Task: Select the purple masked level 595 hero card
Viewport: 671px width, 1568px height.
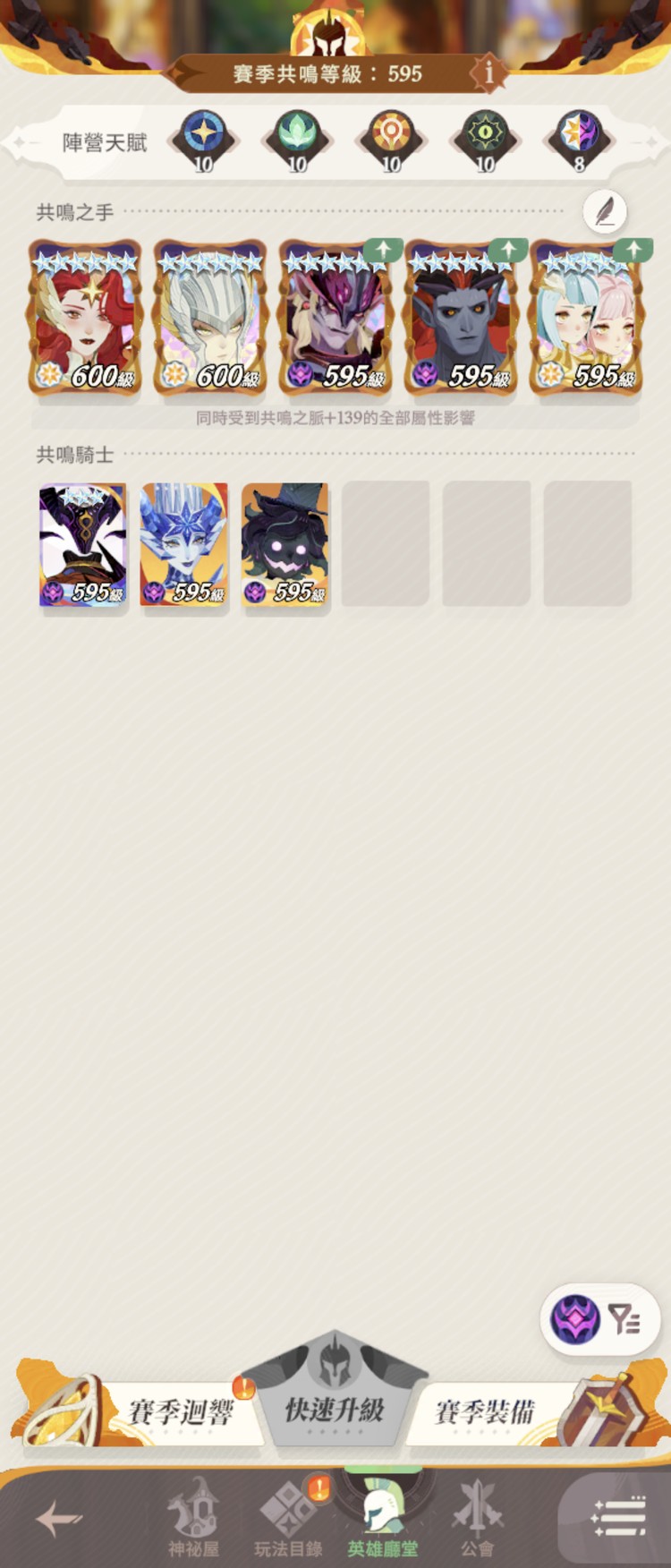Action: (335, 318)
